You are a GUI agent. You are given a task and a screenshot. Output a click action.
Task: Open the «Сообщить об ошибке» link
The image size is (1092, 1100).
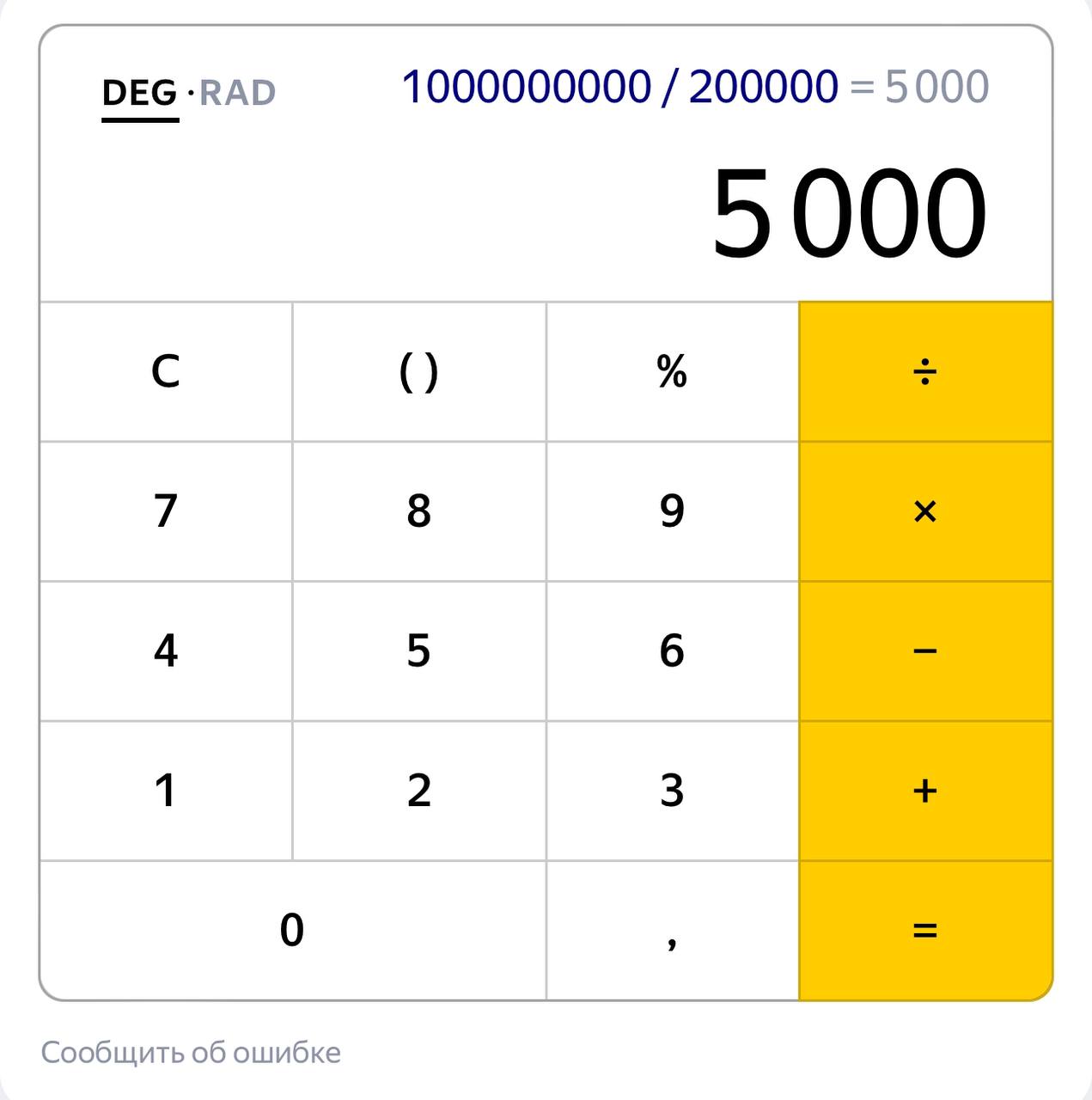coord(191,1053)
